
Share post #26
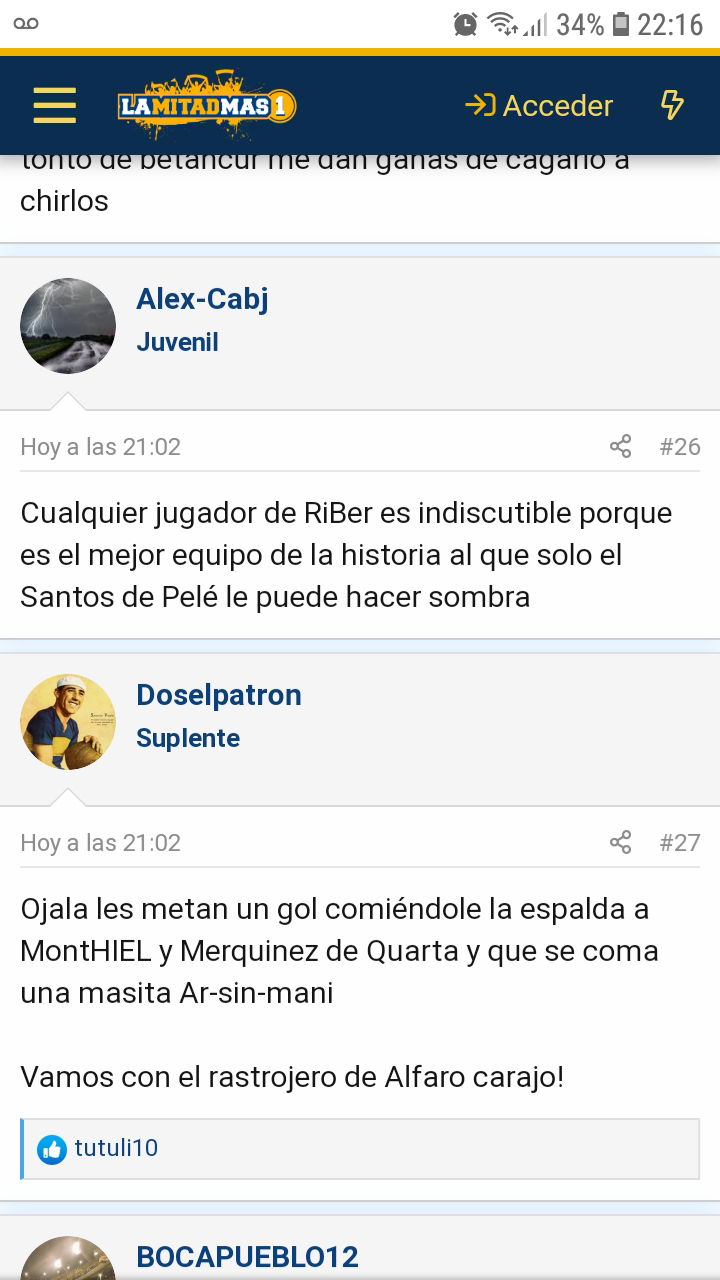tap(621, 446)
